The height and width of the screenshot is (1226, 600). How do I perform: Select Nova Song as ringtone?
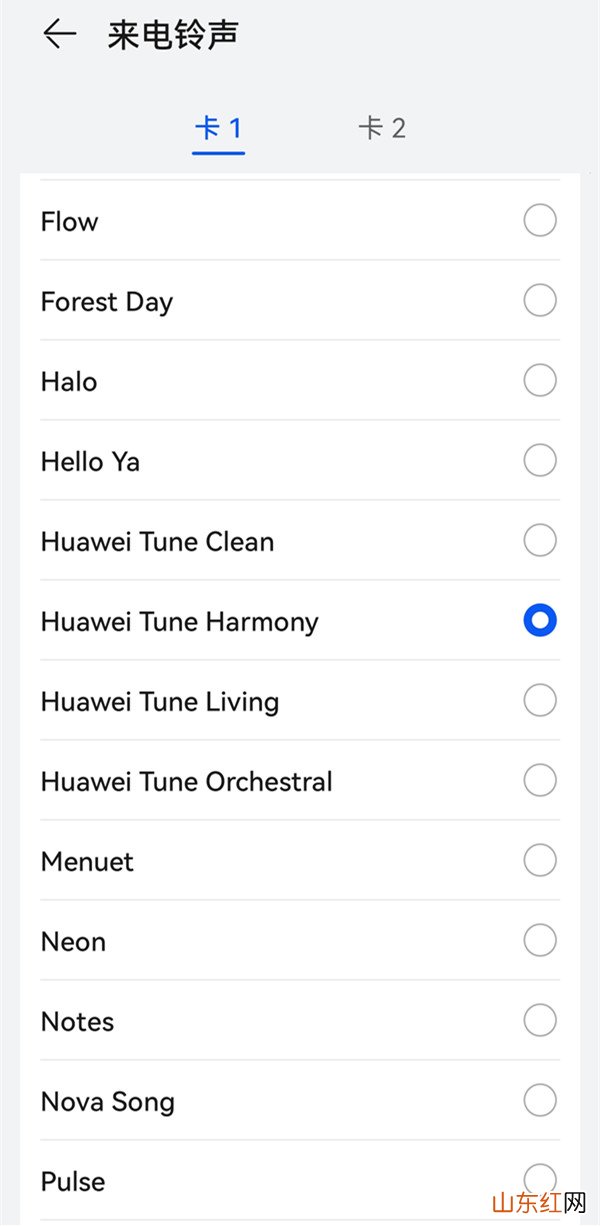540,1101
